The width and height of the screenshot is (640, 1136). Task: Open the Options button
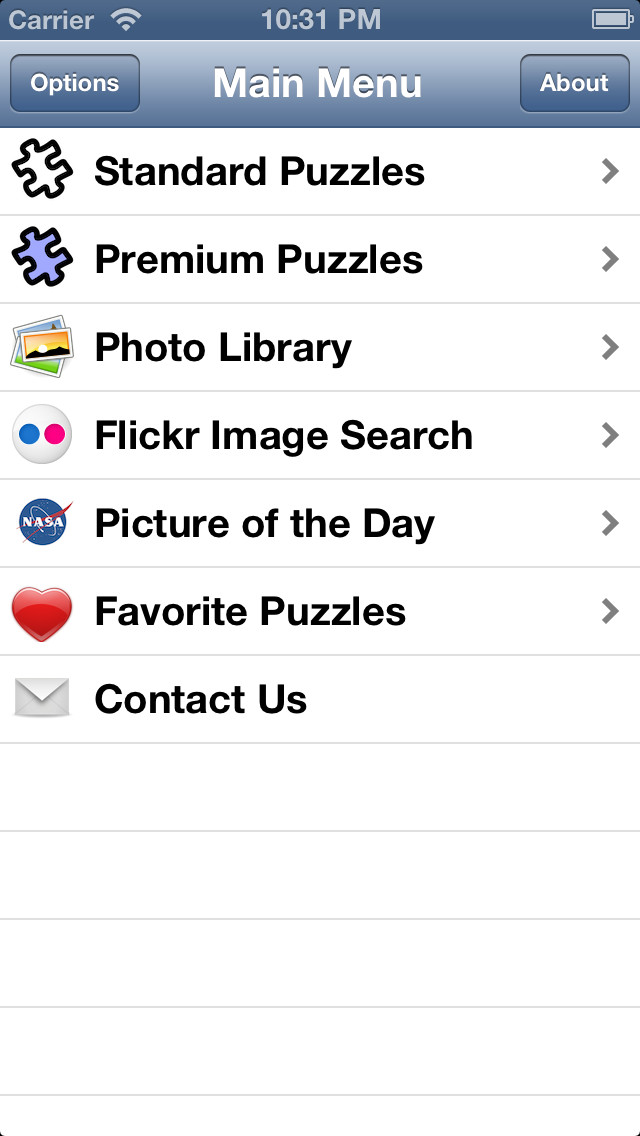click(x=75, y=83)
